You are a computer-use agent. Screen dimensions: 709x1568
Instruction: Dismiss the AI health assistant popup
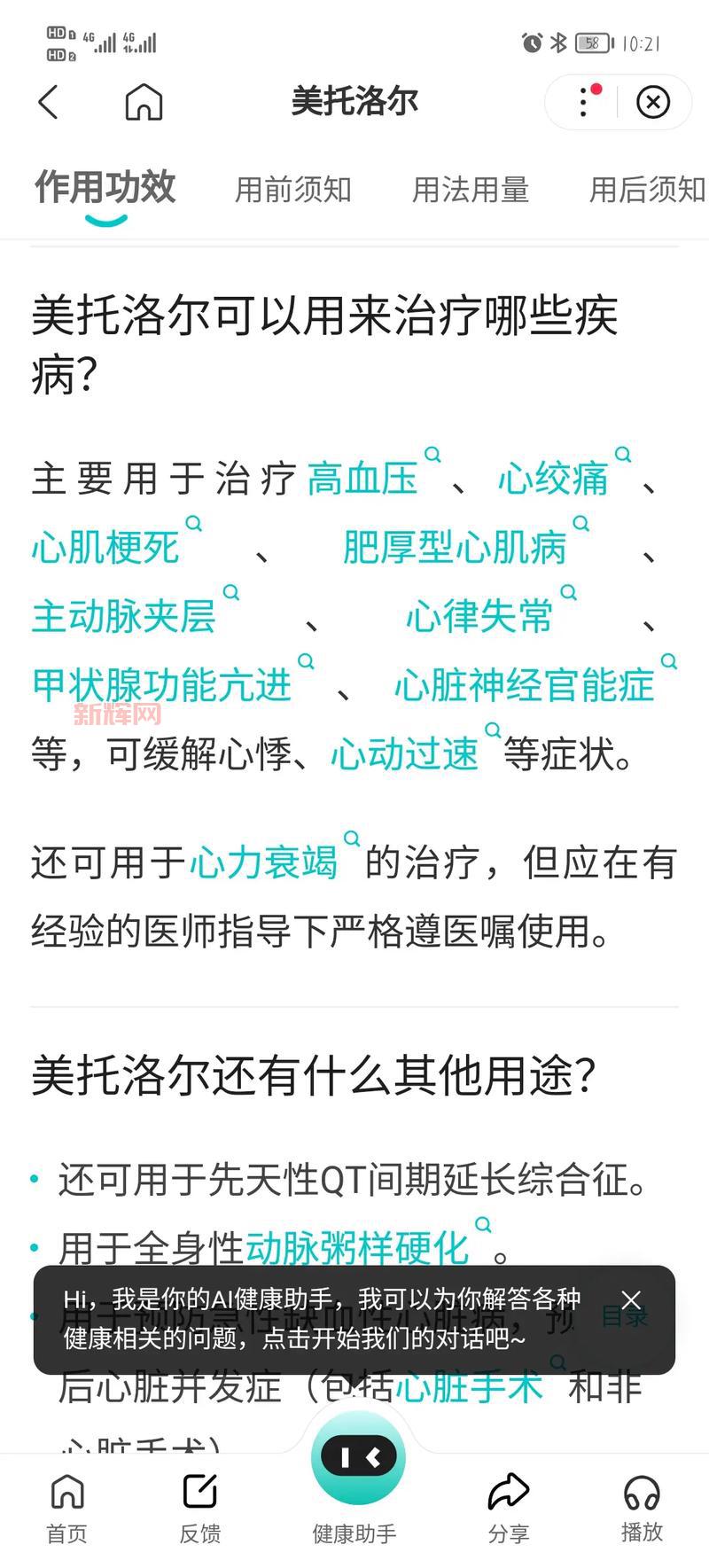pos(631,1299)
